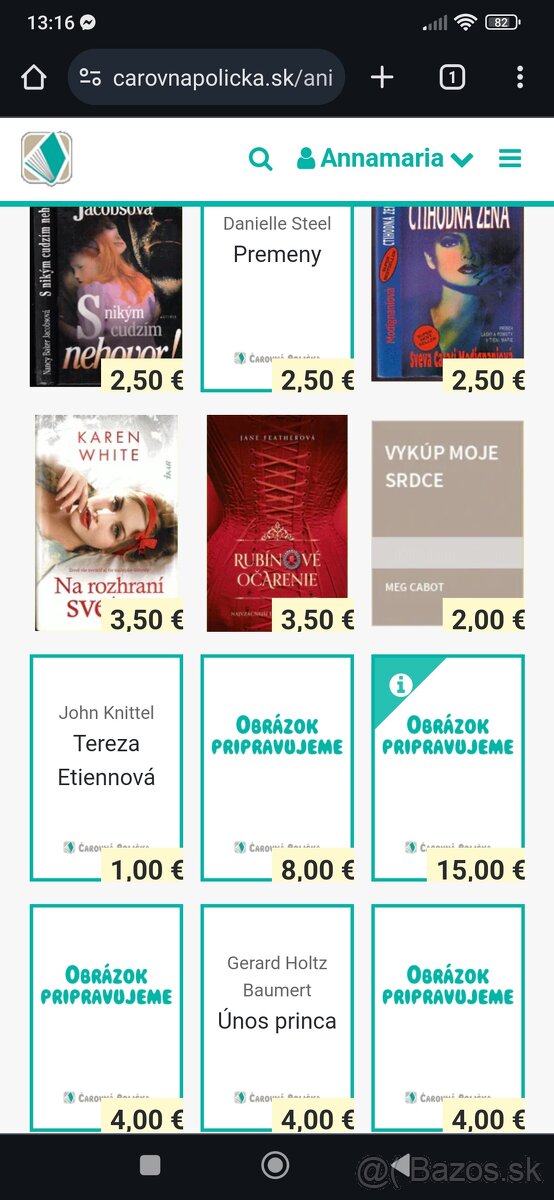Tap the carovnapolicka.sk address bar

pyautogui.click(x=206, y=78)
